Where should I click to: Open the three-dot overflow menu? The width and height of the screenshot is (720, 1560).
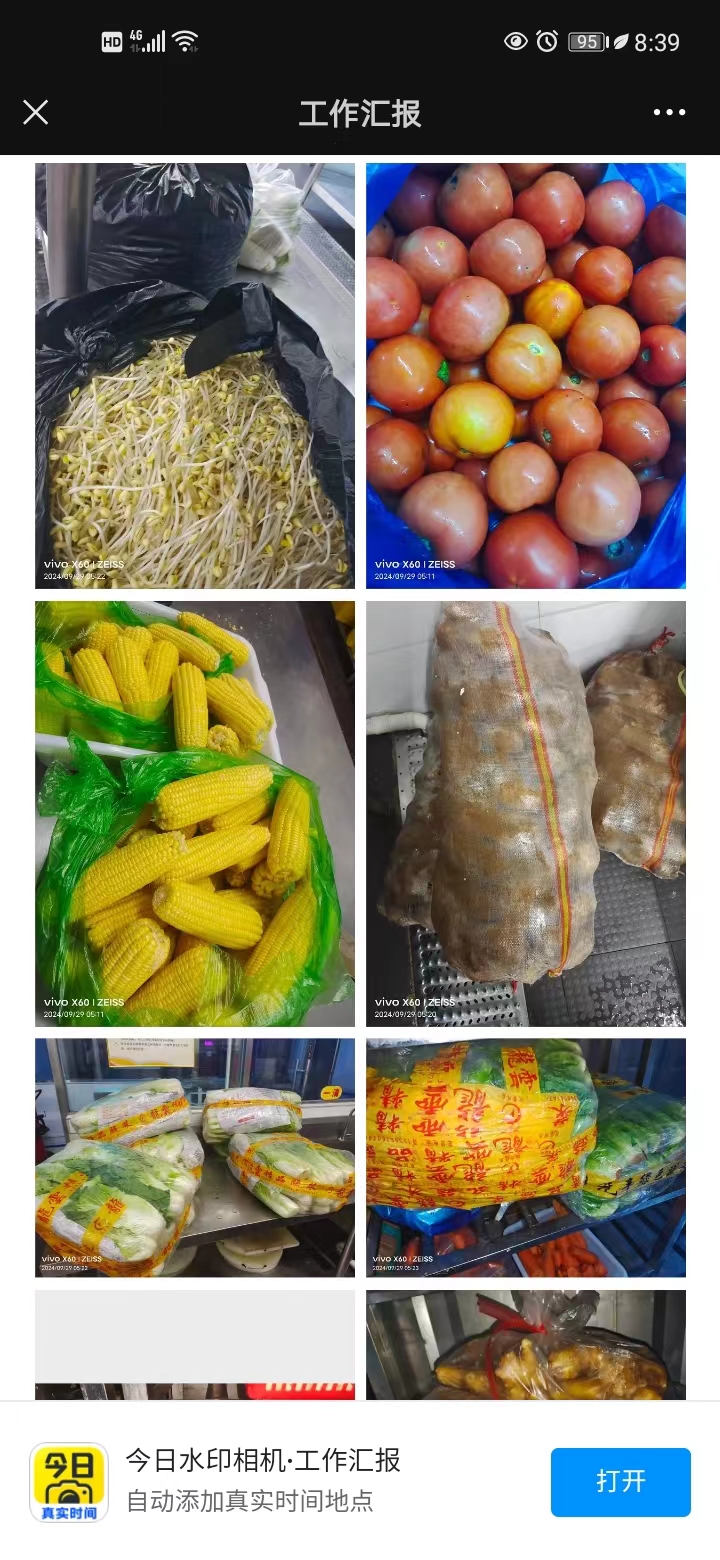[669, 112]
